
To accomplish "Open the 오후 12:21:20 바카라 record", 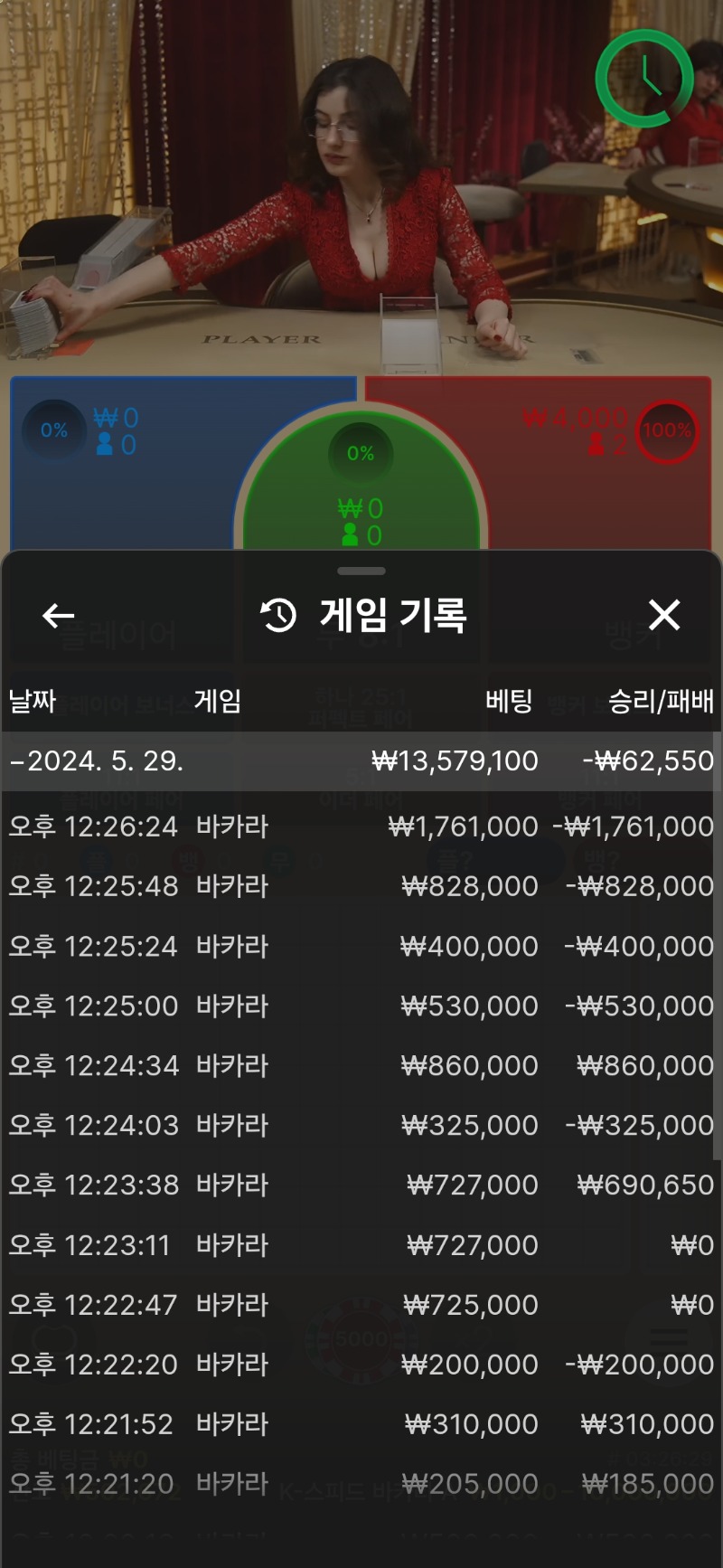I will point(361,1484).
